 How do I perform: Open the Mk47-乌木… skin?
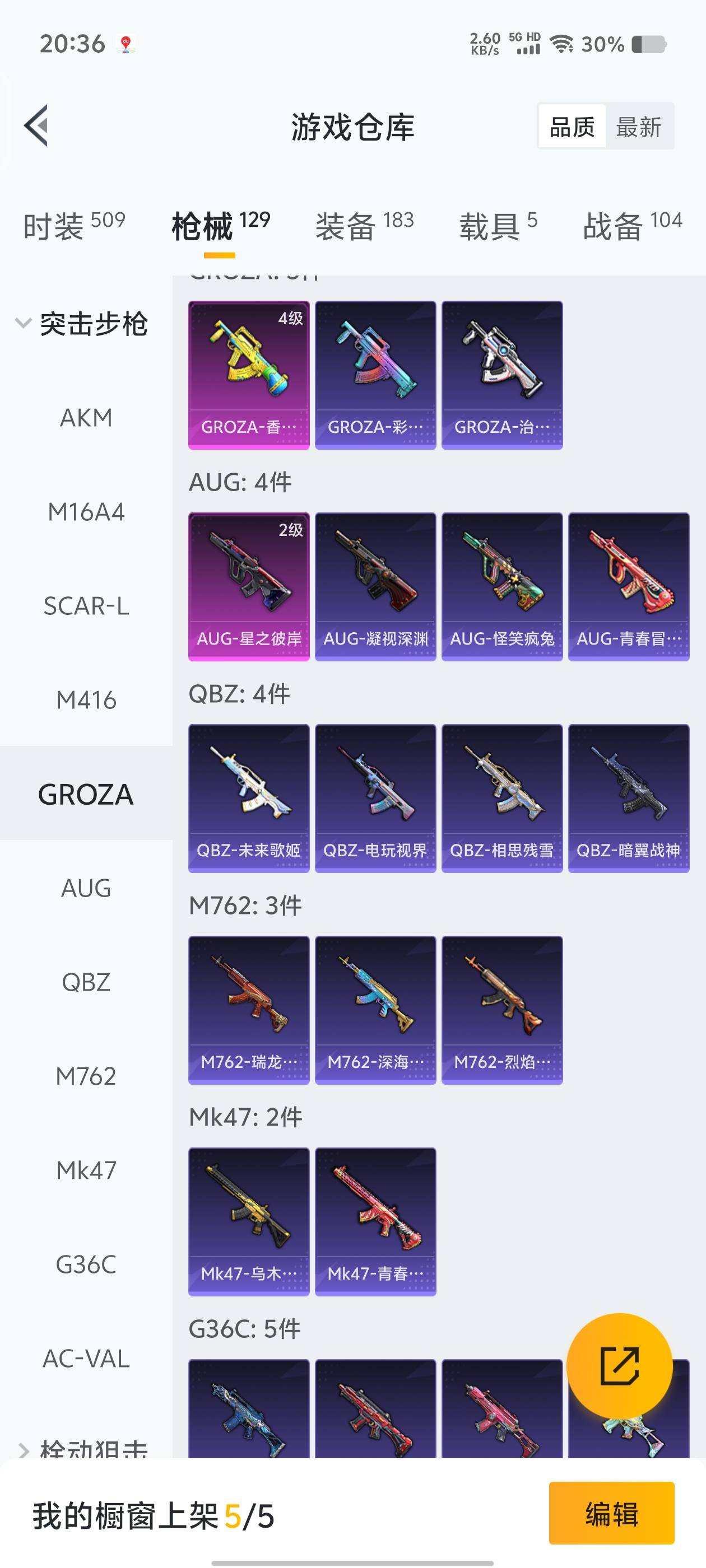coord(249,1222)
